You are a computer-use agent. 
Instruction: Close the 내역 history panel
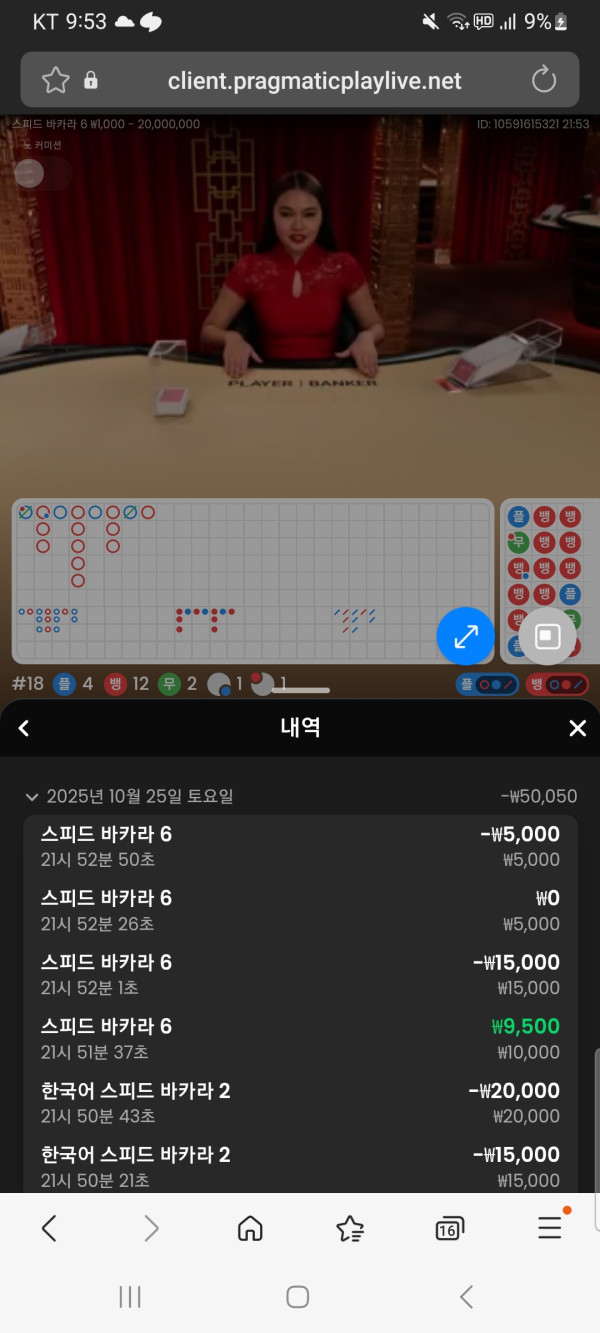point(577,728)
